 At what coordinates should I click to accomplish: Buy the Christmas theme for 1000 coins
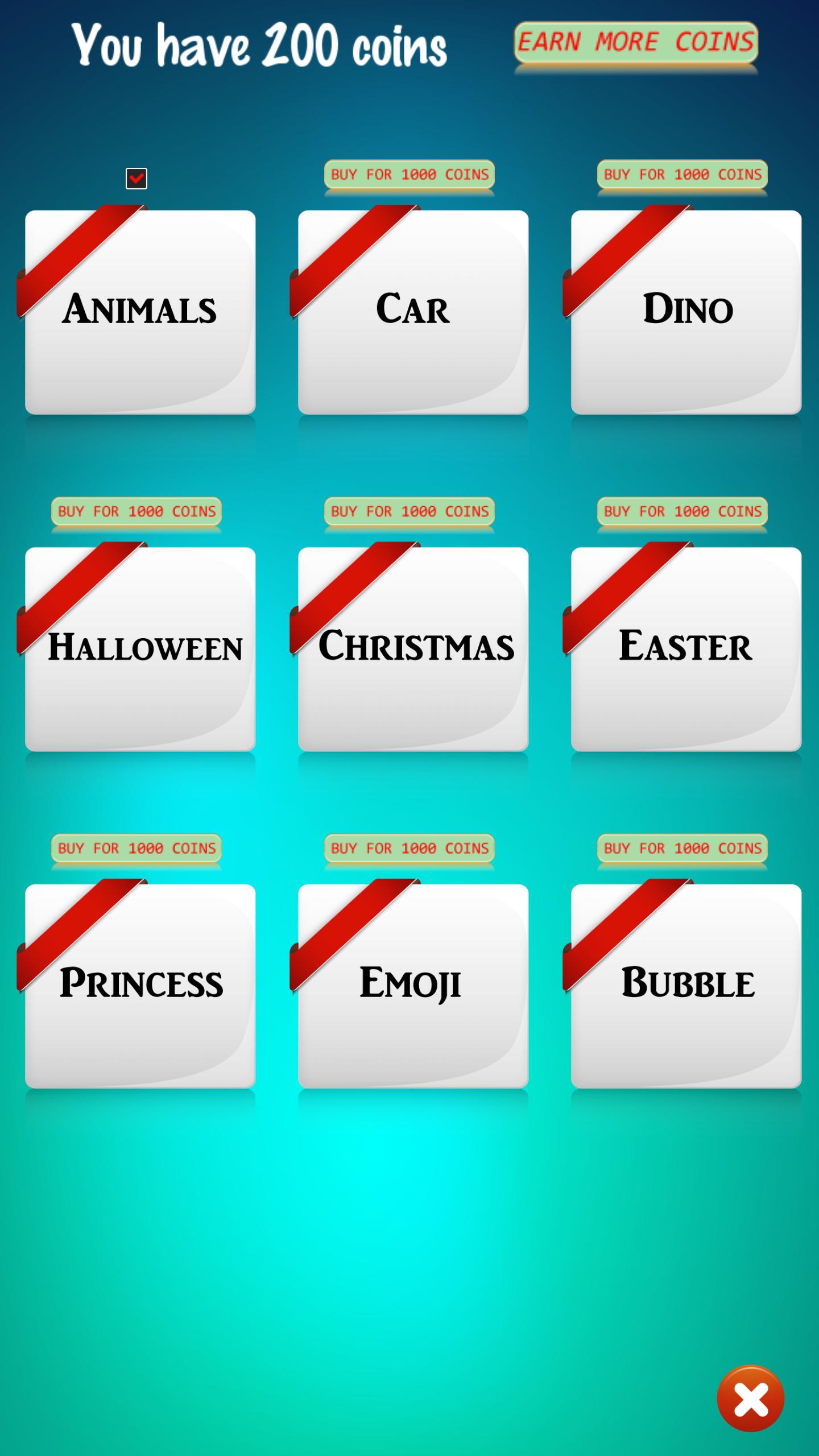(x=409, y=511)
